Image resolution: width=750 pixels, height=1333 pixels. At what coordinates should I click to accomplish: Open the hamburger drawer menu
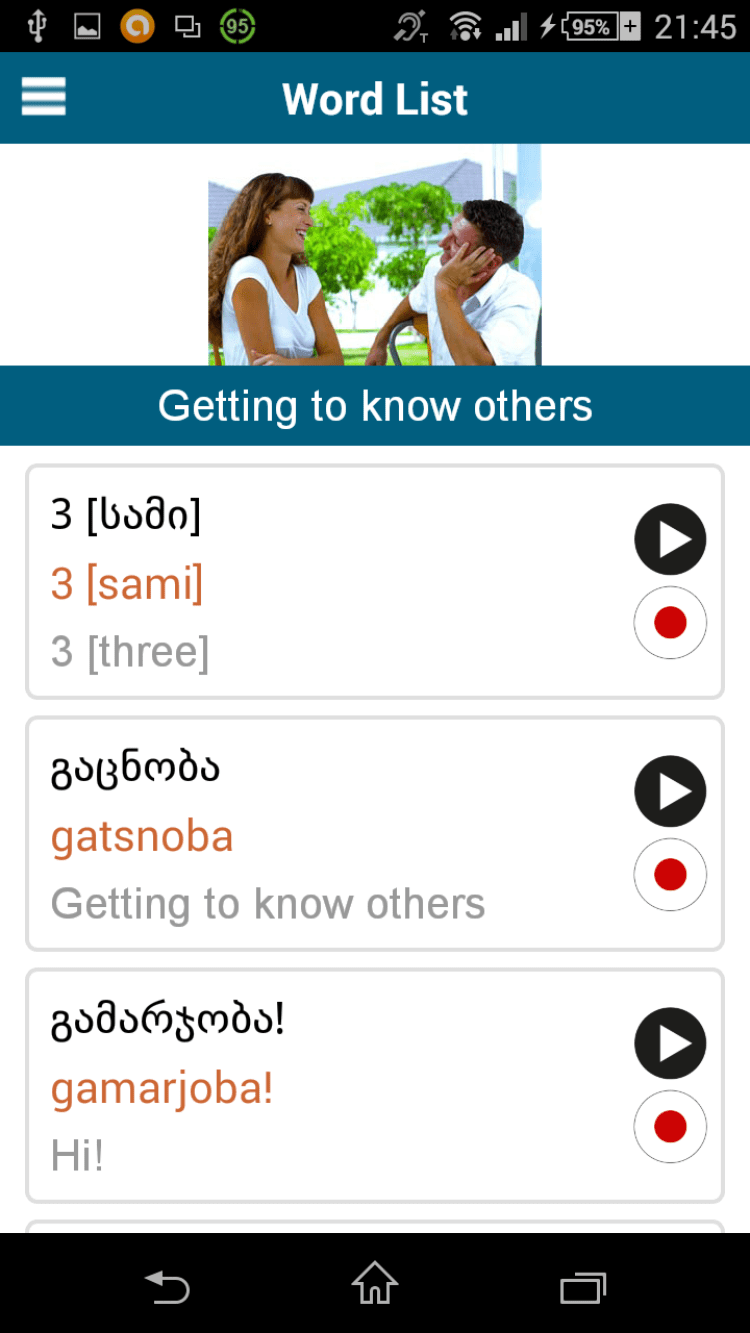[x=43, y=97]
